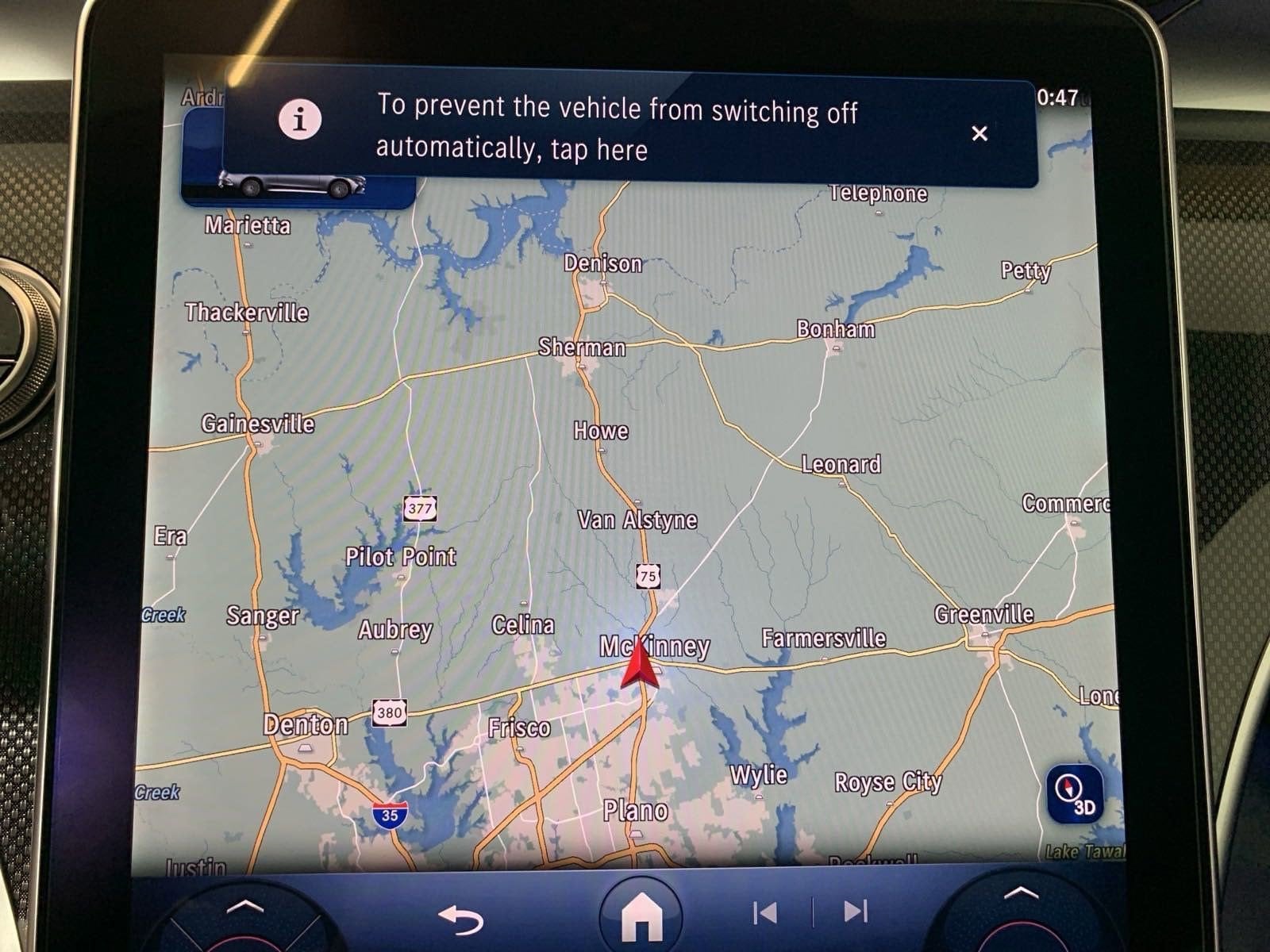Tap the banner to keep vehicle on
The height and width of the screenshot is (952, 1270).
coord(615,129)
